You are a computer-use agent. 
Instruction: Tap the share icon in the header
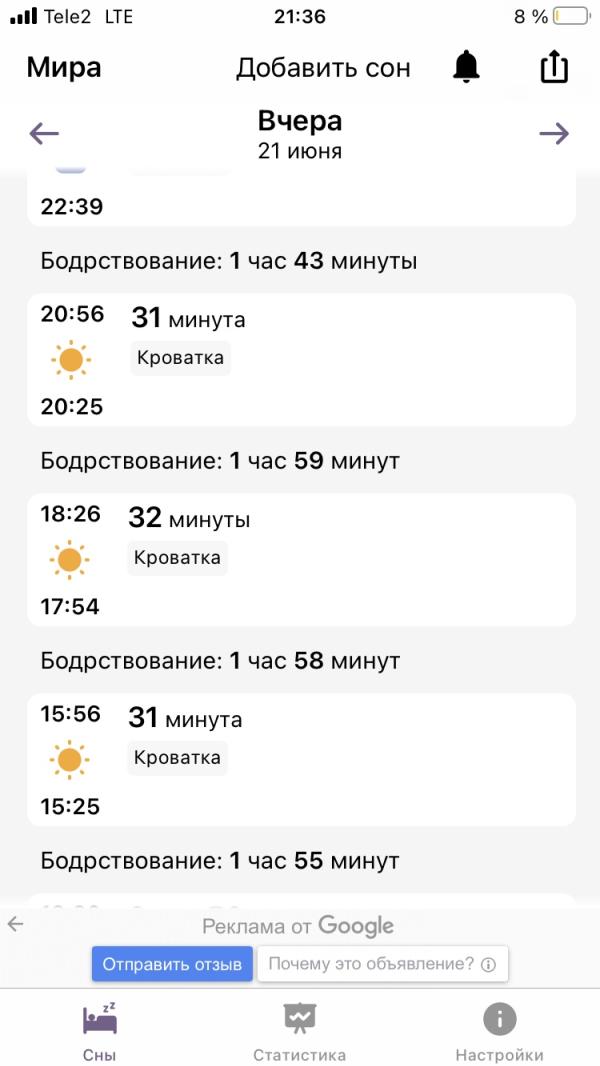[x=553, y=67]
